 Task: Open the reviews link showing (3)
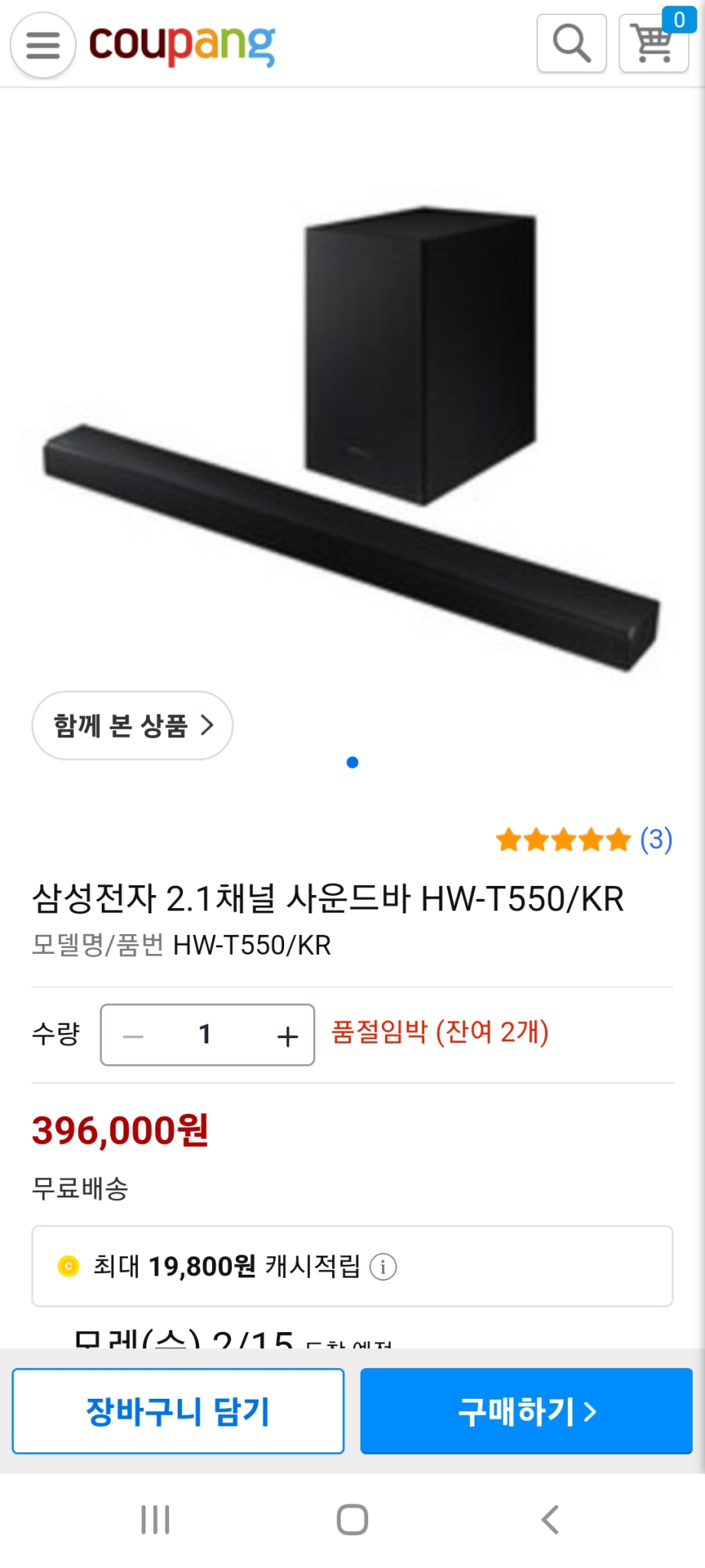point(654,839)
